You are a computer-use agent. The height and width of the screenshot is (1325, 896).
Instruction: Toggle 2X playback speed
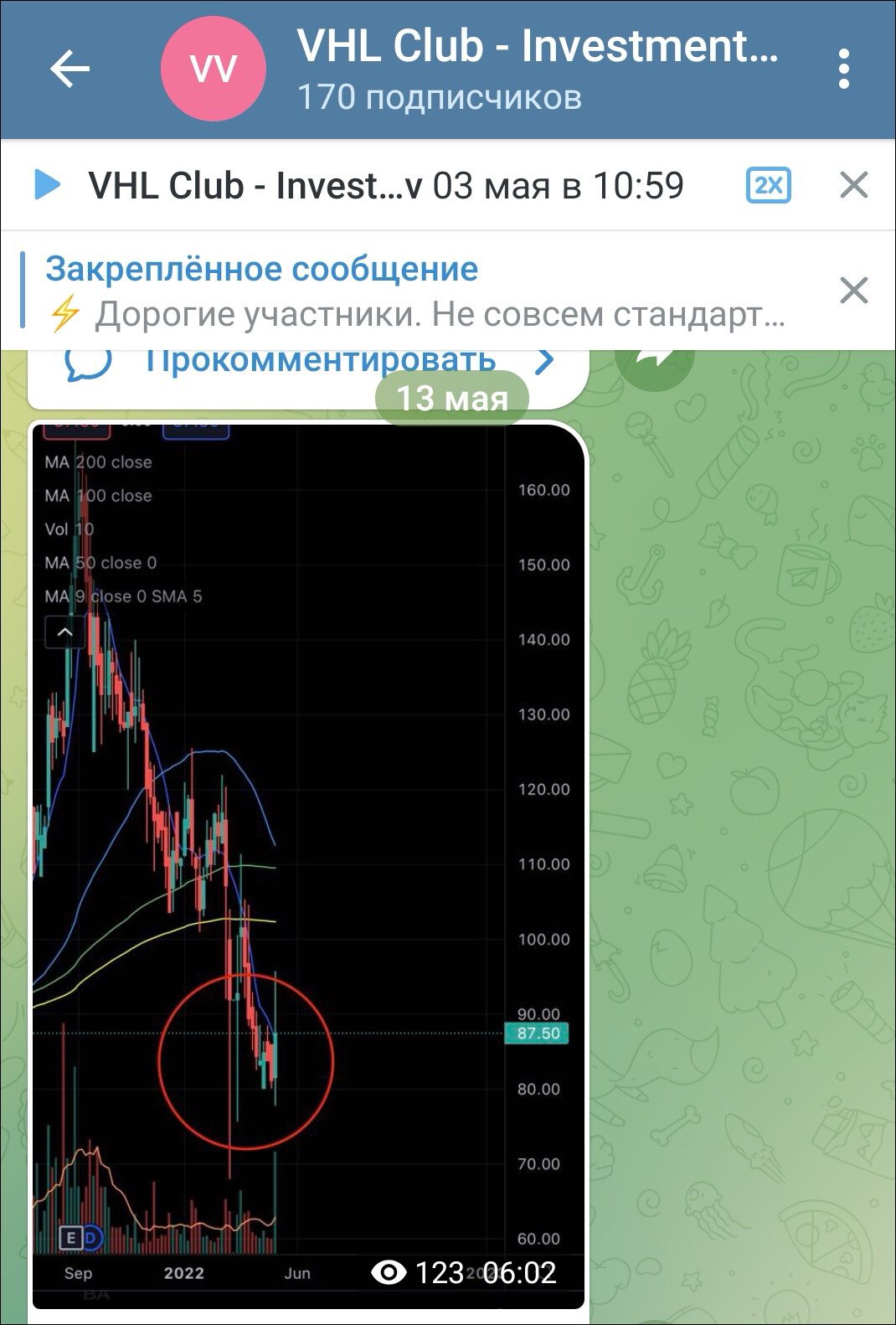coord(768,184)
